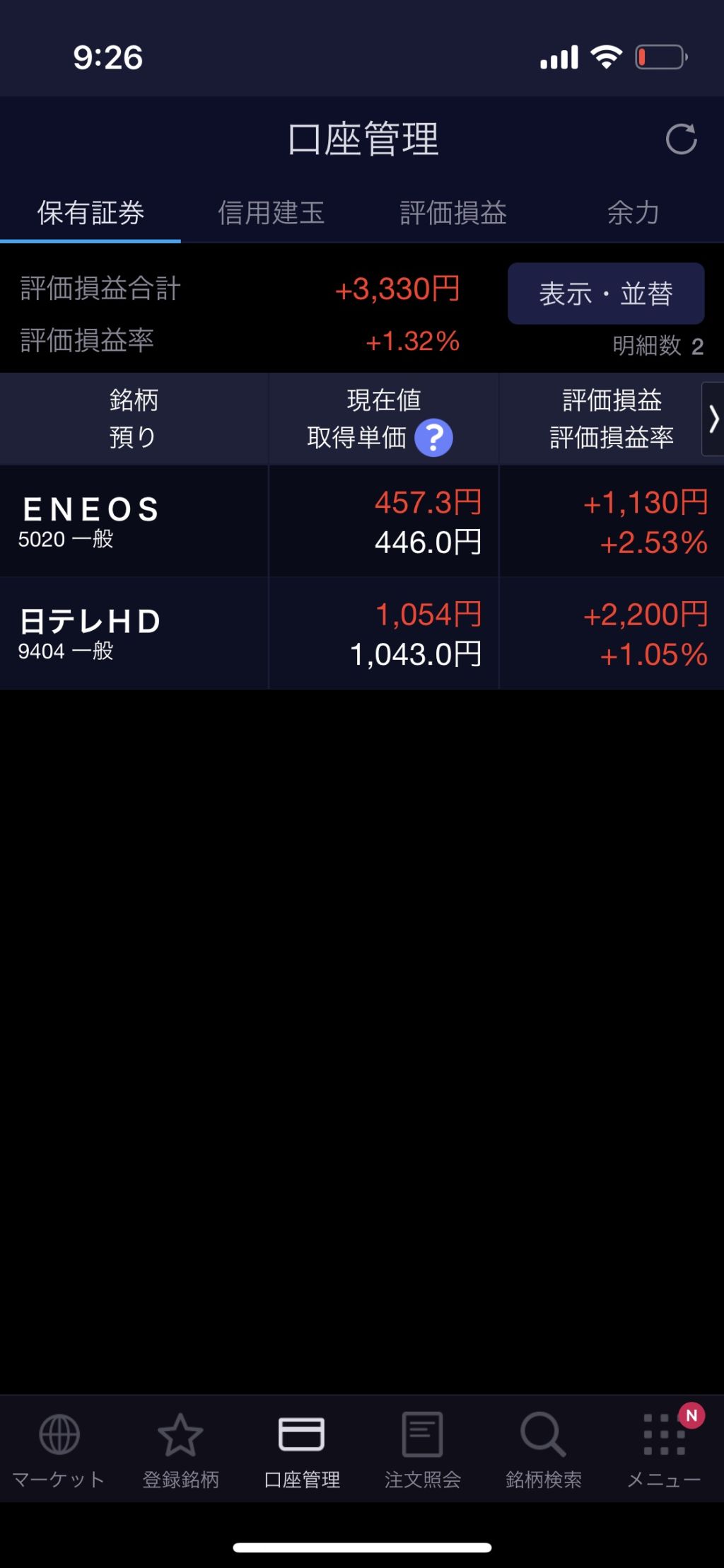Show more columns with the right chevron
The image size is (724, 1568).
713,419
